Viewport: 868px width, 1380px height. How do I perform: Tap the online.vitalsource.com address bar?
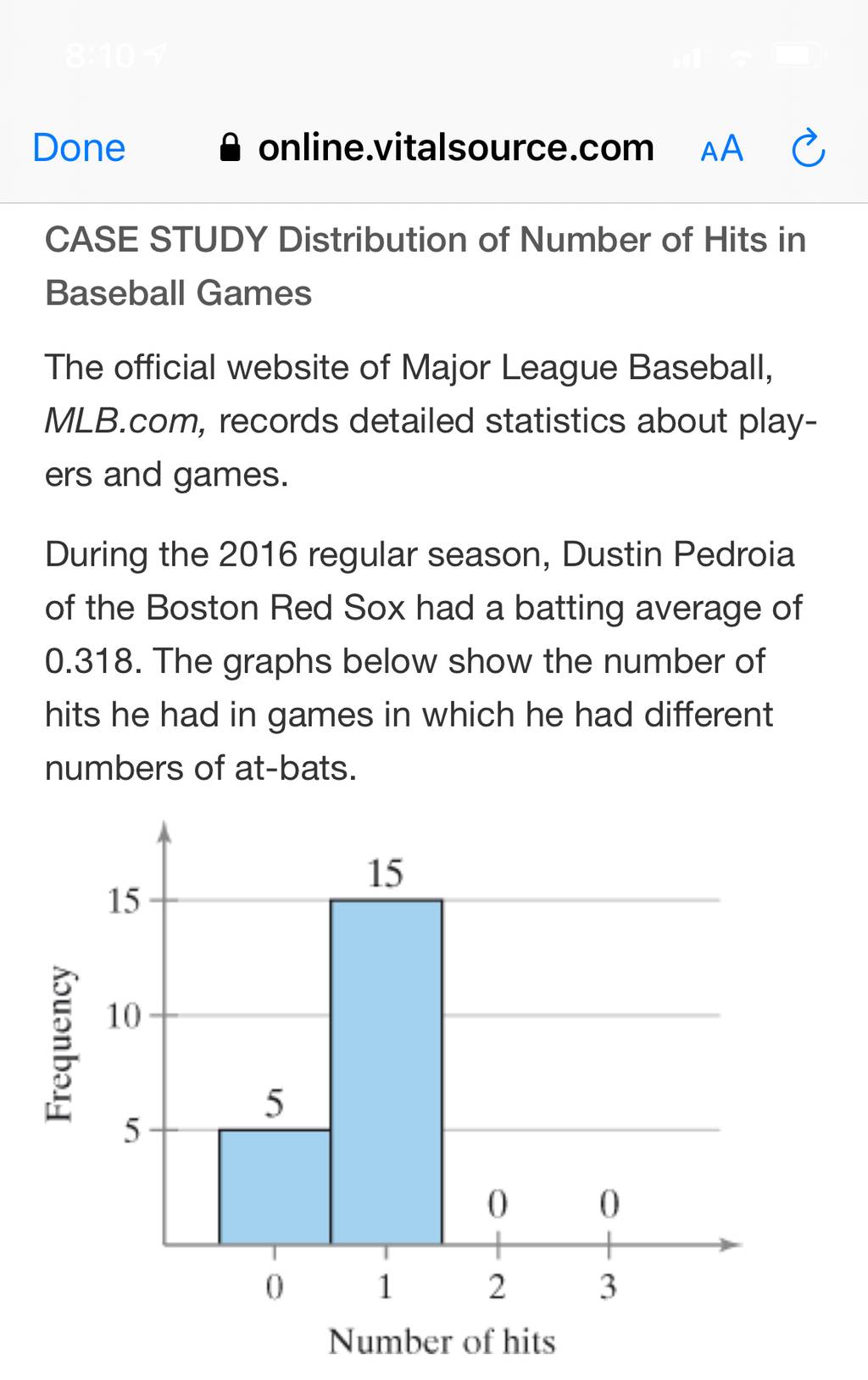tap(437, 148)
